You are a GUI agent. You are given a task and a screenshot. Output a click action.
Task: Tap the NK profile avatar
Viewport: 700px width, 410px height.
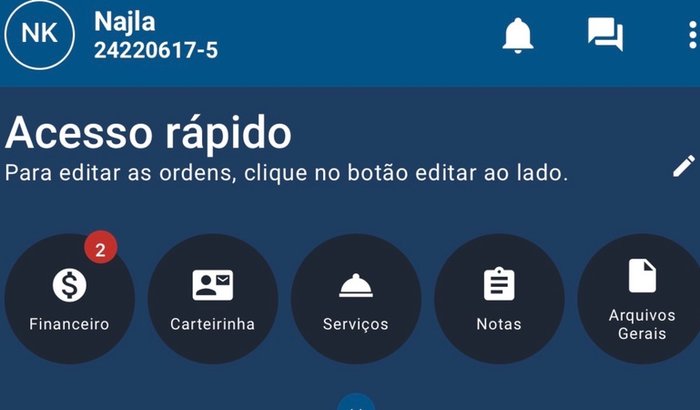pyautogui.click(x=40, y=33)
